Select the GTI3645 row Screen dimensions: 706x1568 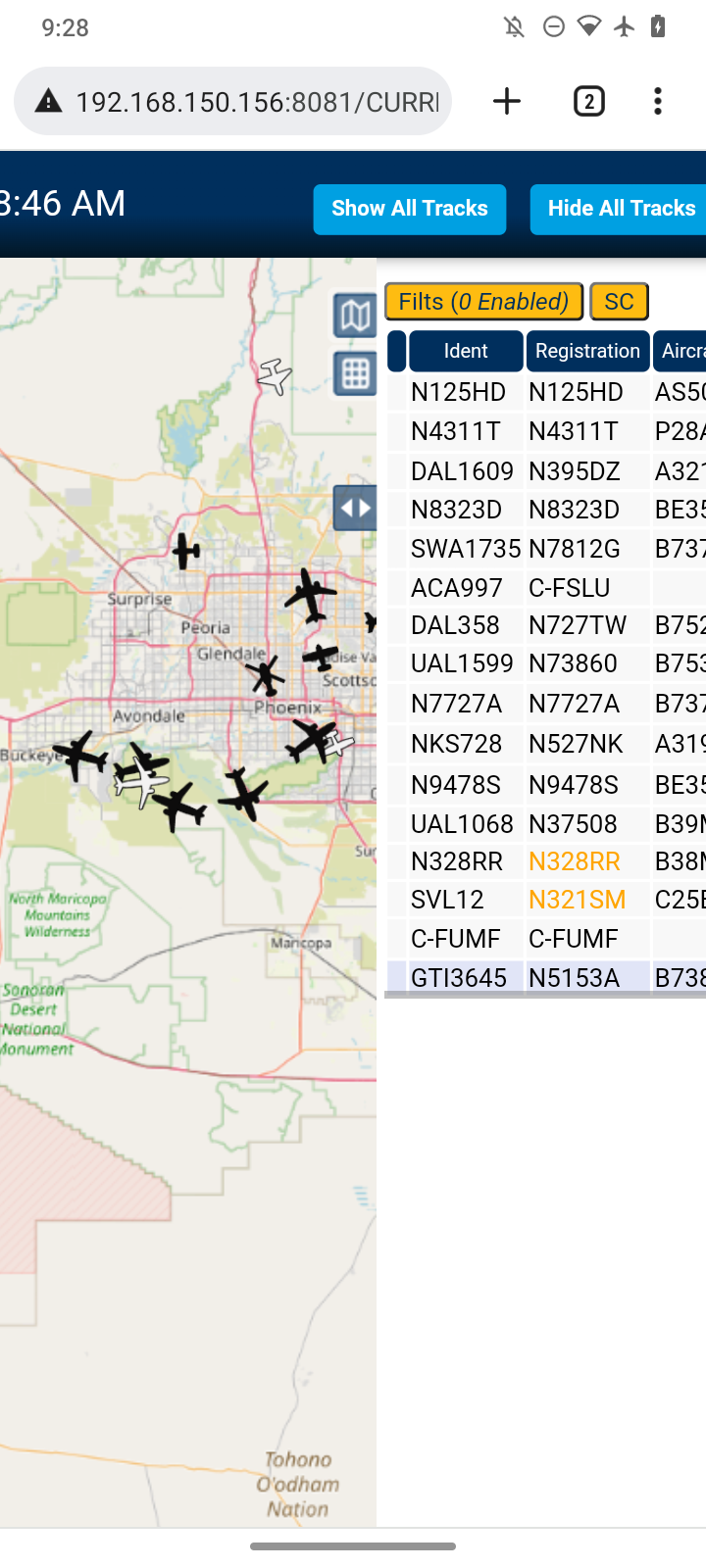(x=546, y=978)
